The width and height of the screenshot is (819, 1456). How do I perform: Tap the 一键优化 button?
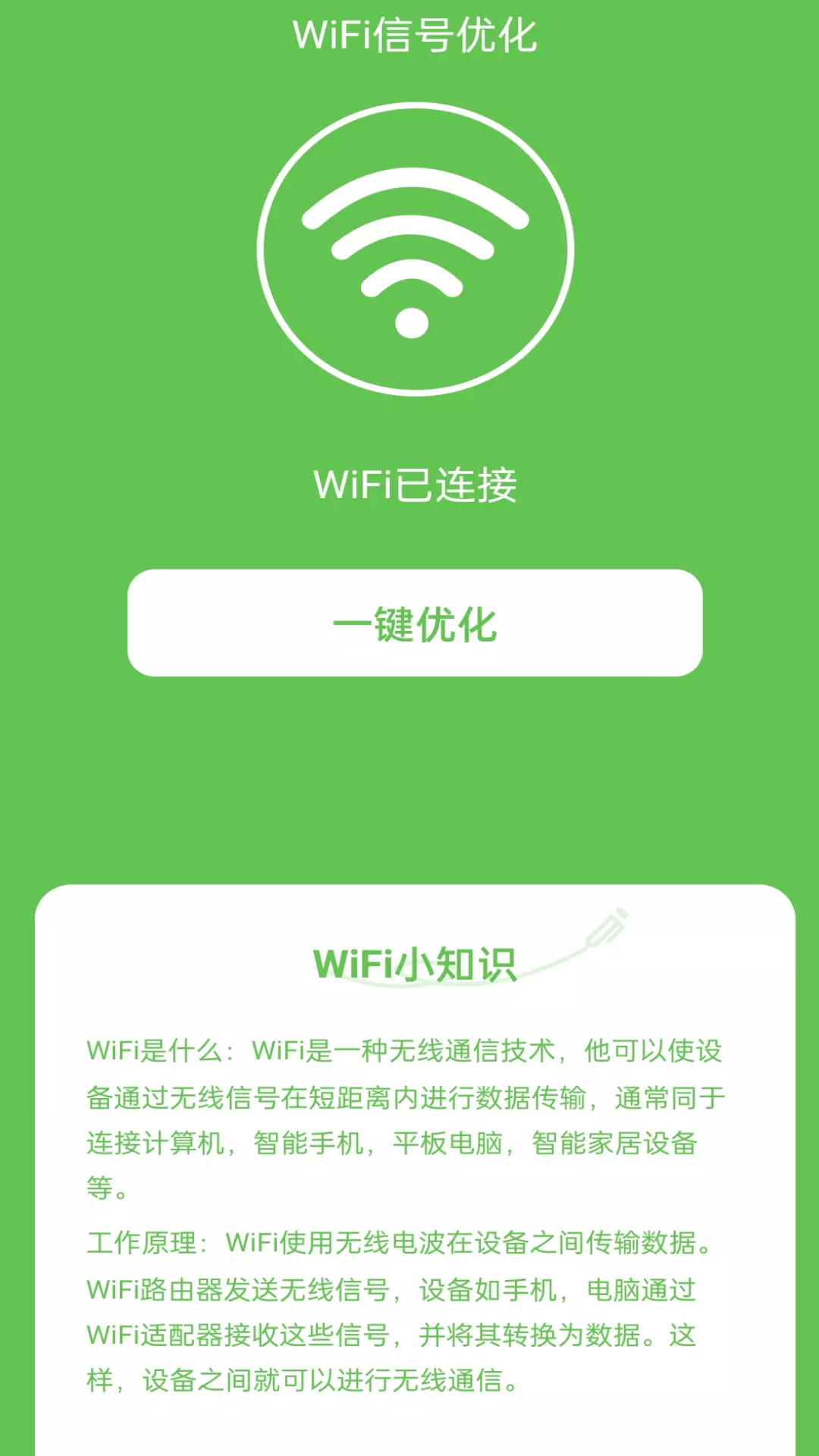(415, 623)
